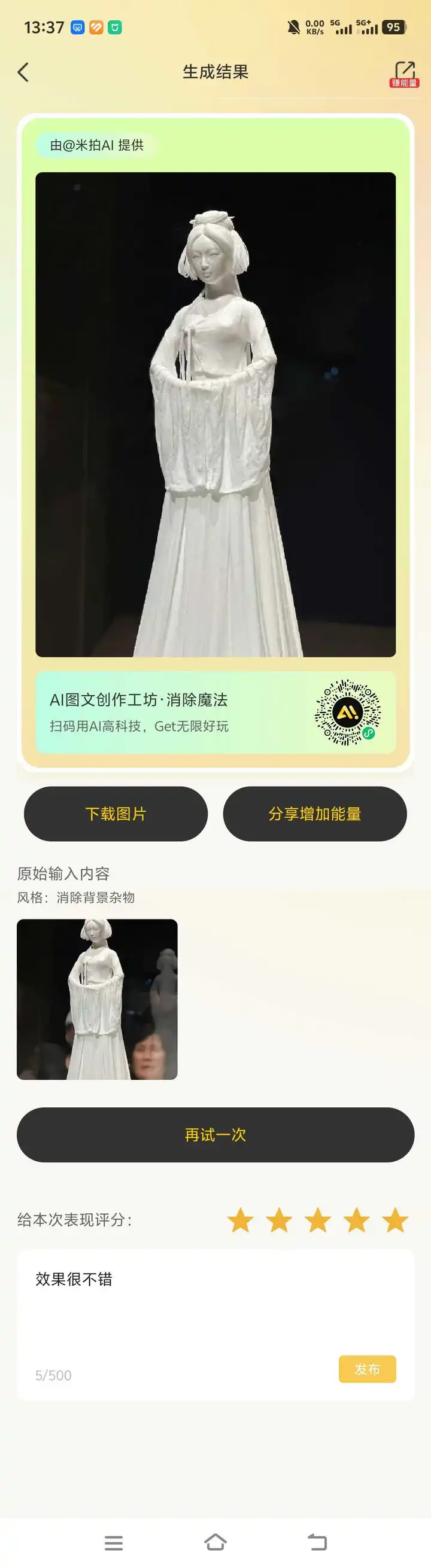Open the generated statue image

[x=215, y=414]
